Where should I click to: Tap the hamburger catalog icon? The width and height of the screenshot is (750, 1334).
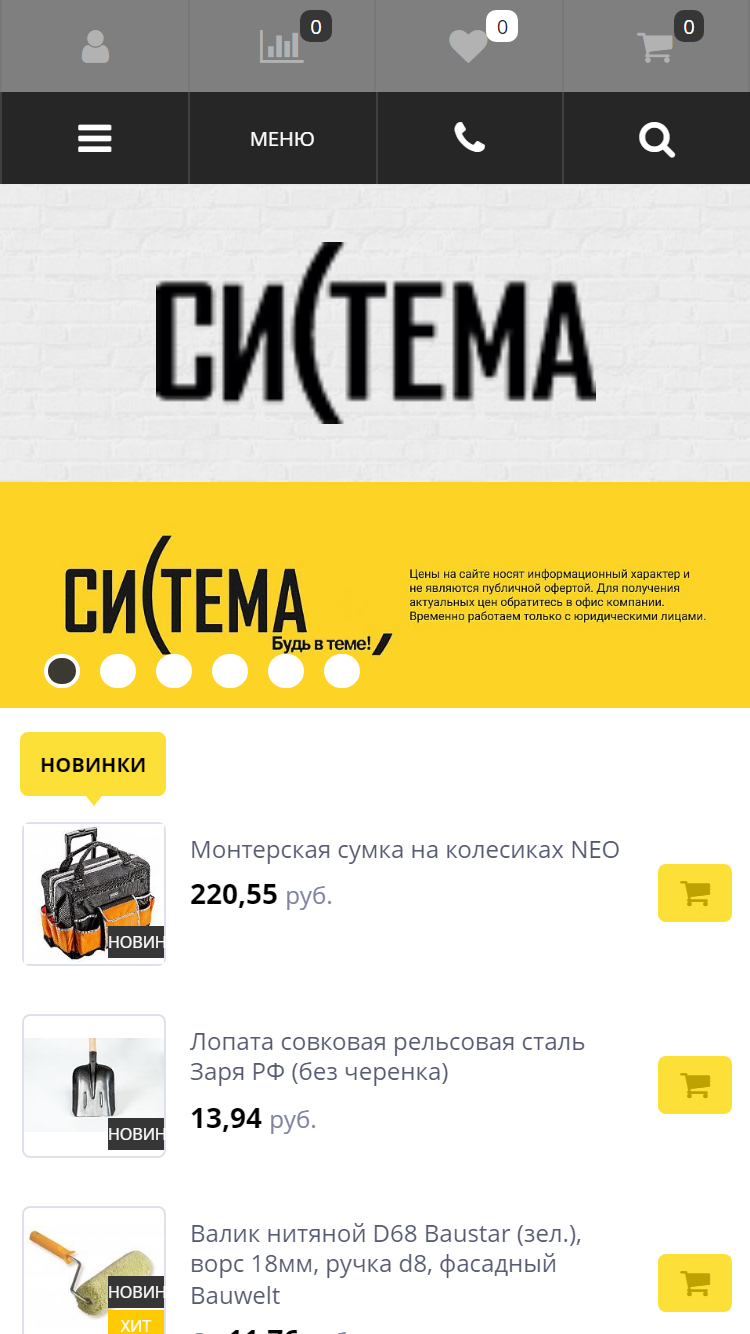click(x=95, y=139)
